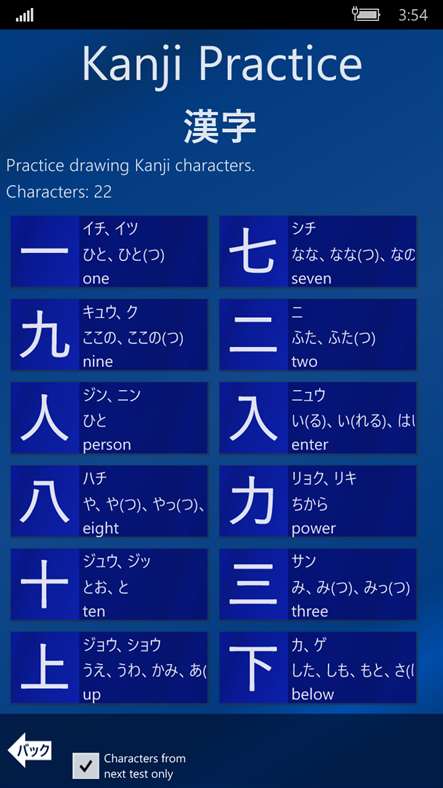Open the up kanji tile
This screenshot has height=788, width=443.
coord(109,668)
